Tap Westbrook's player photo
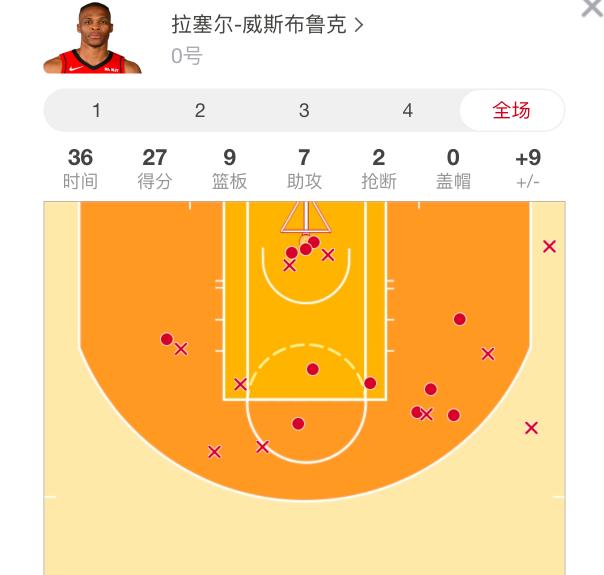 92,38
